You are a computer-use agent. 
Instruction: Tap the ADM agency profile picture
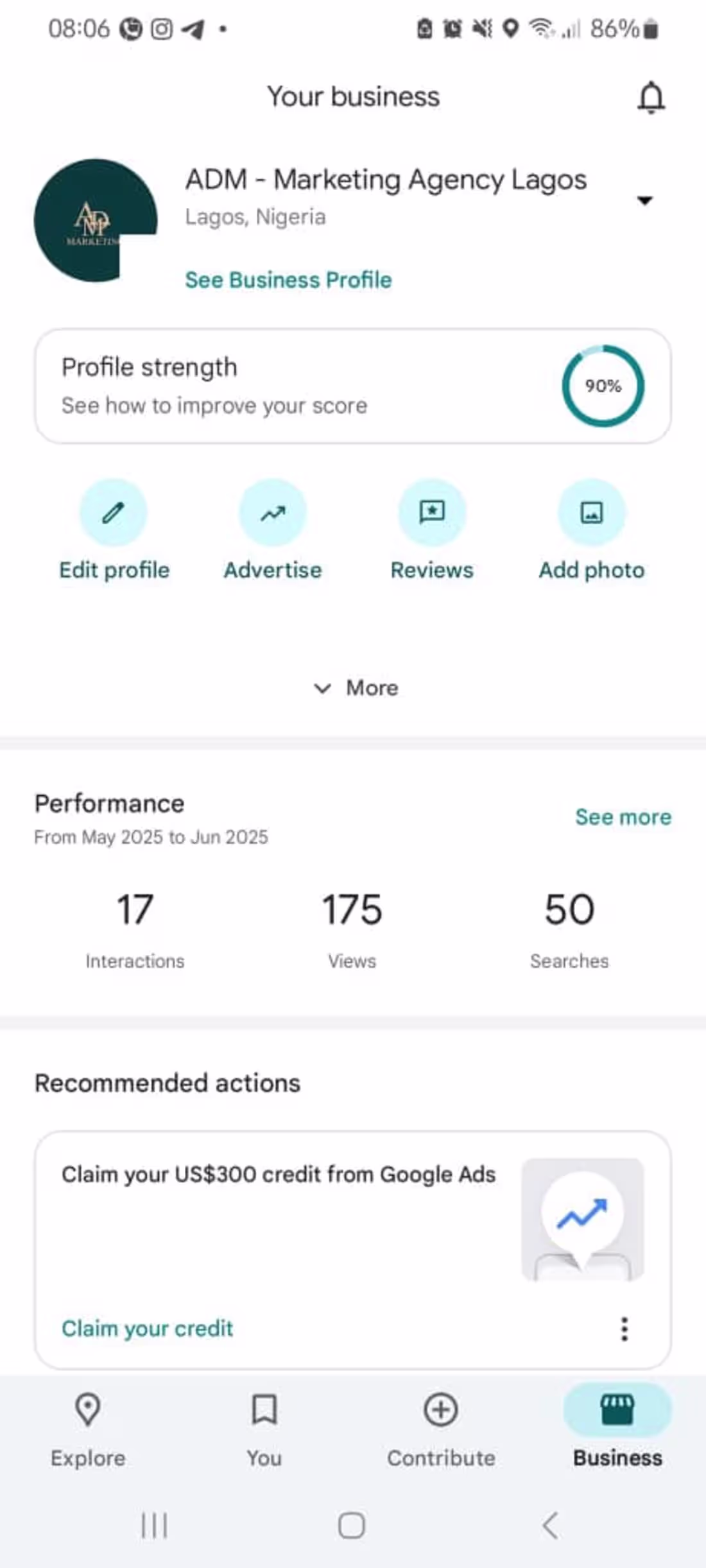click(x=95, y=220)
